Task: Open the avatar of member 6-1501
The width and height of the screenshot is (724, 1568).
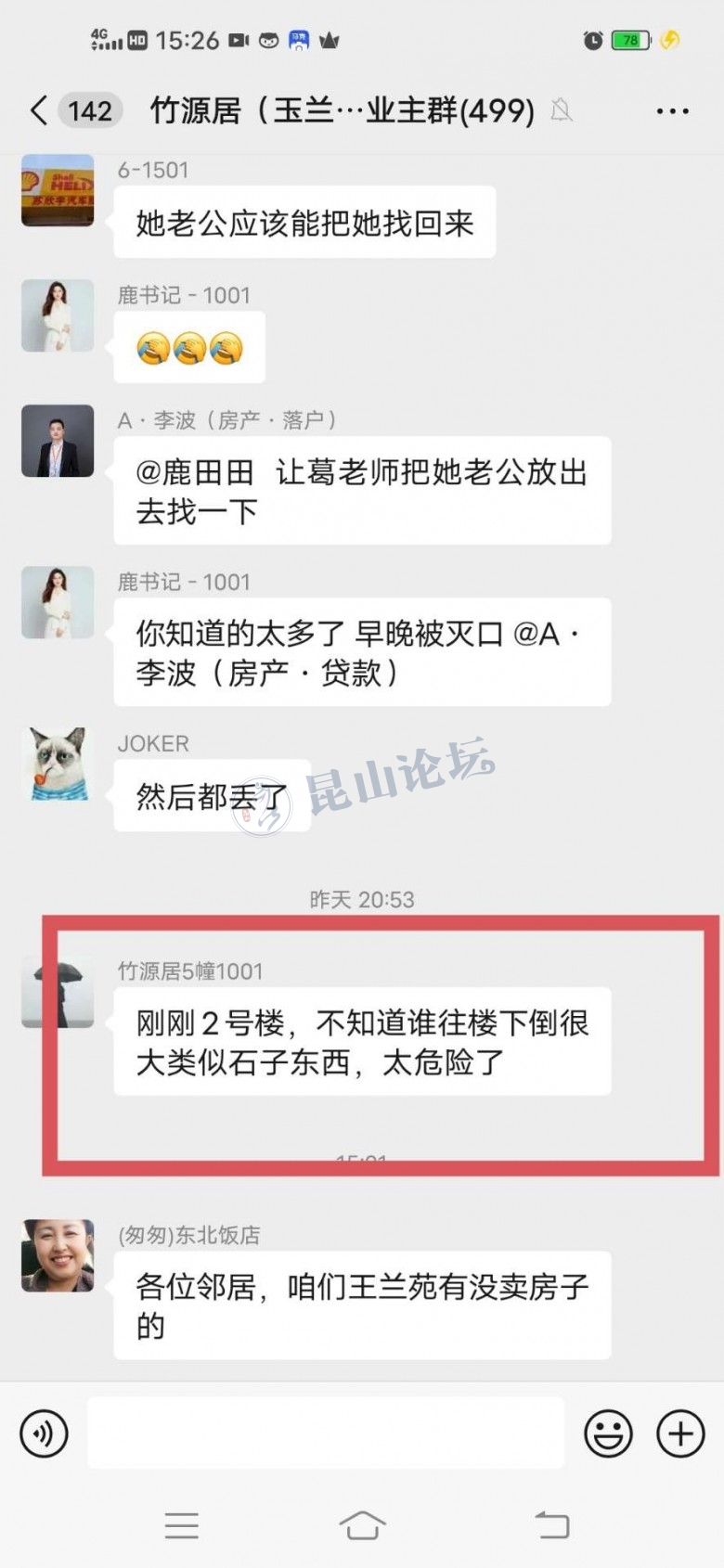Action: pos(58,190)
